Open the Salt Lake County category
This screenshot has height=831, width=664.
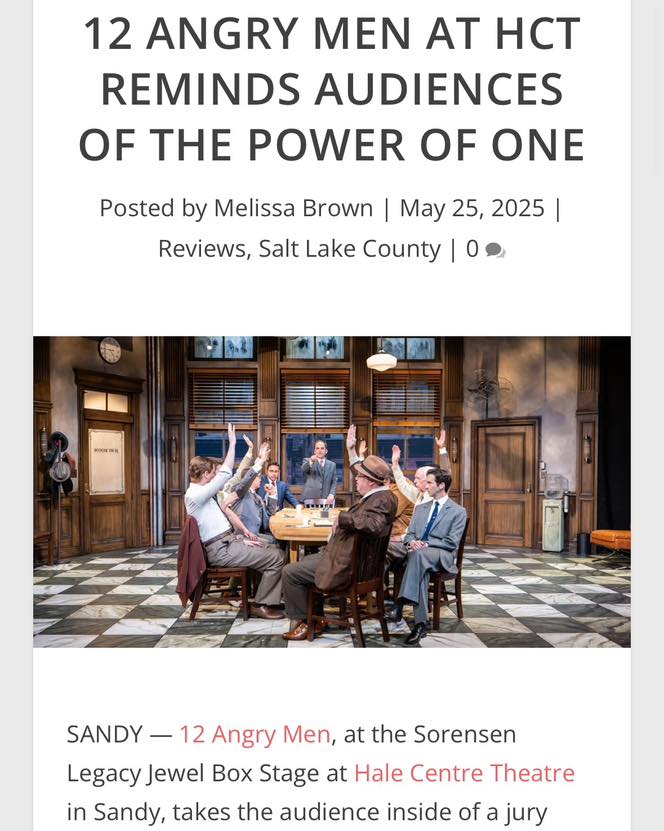349,249
